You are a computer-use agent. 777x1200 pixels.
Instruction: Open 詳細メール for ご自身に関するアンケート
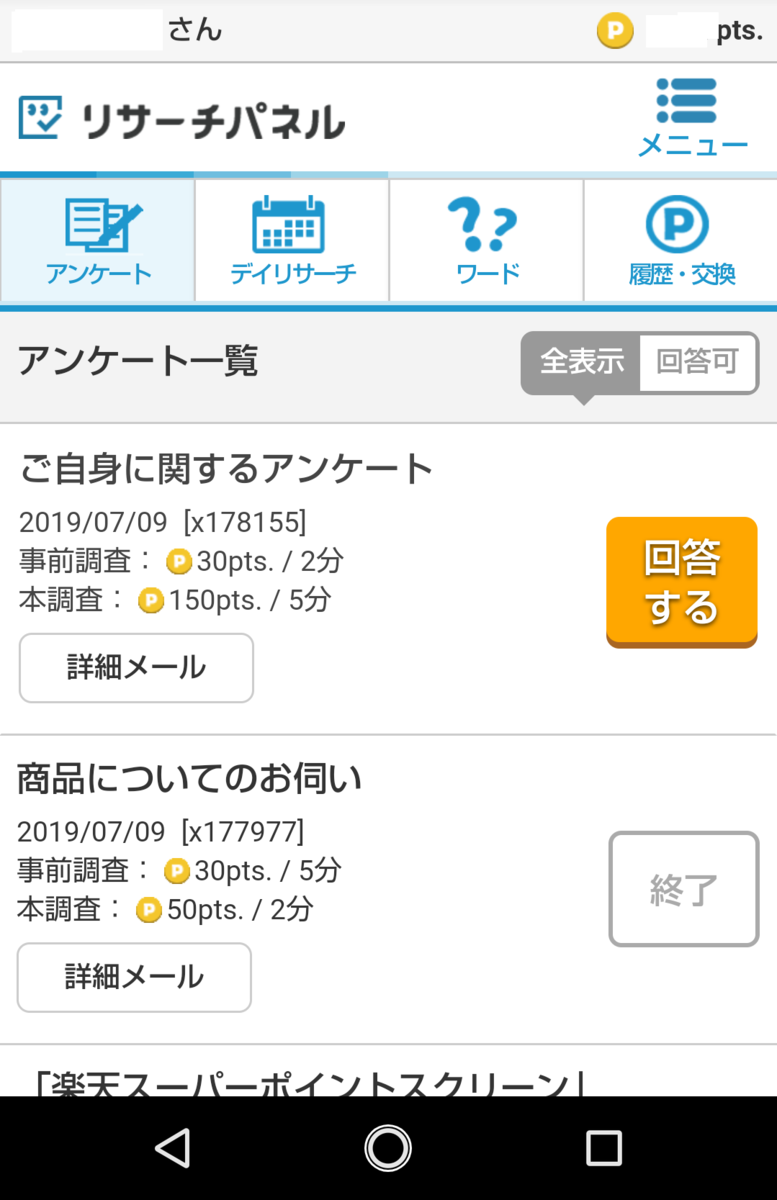click(x=136, y=668)
